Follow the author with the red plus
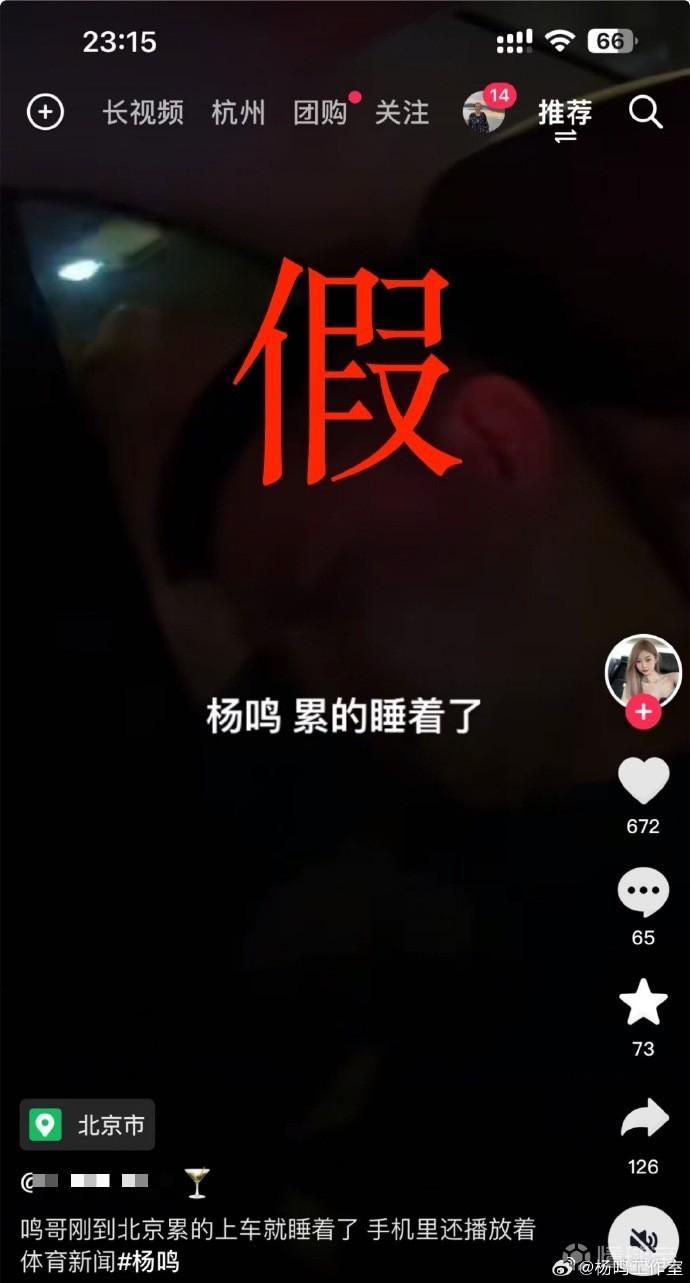This screenshot has height=1283, width=690. click(643, 713)
